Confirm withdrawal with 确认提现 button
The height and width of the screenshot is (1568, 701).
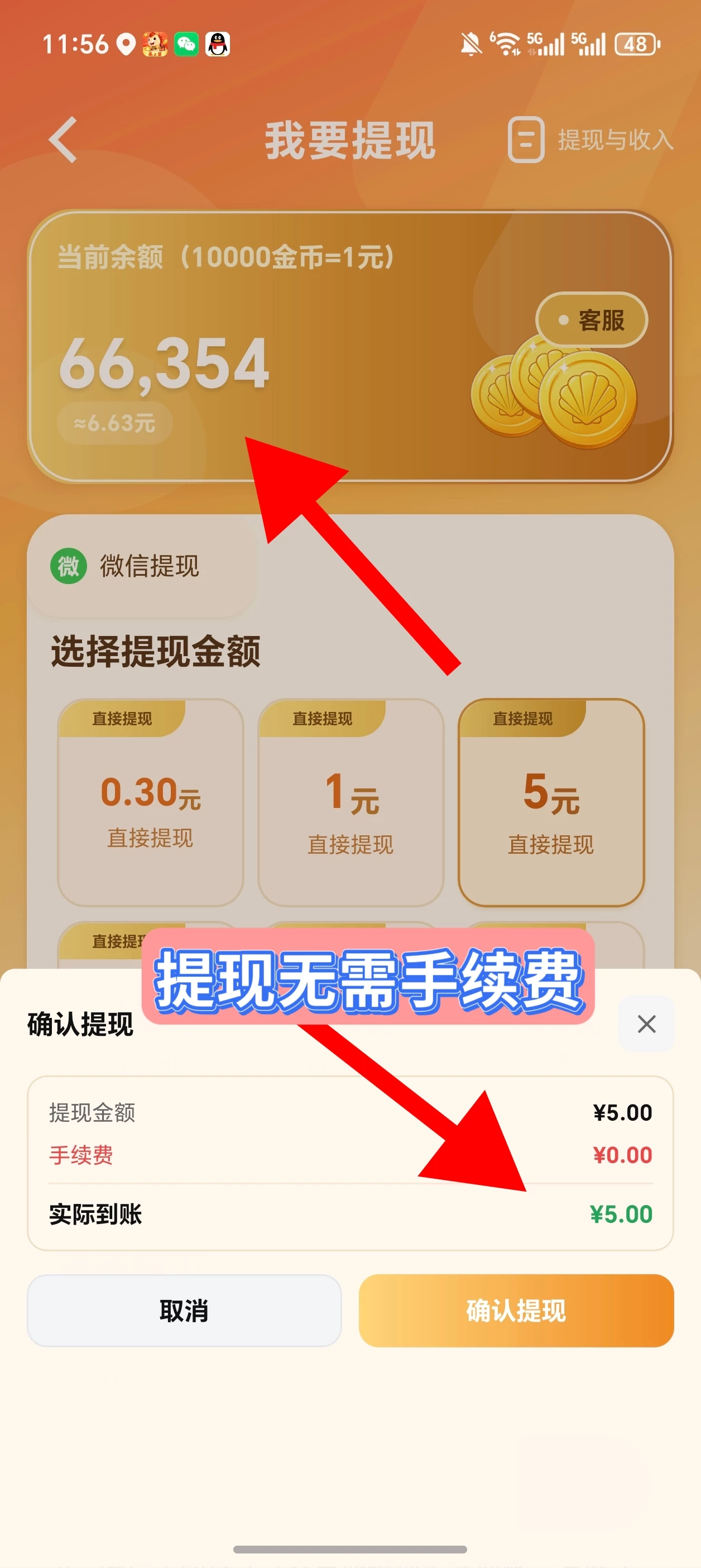(x=516, y=1311)
